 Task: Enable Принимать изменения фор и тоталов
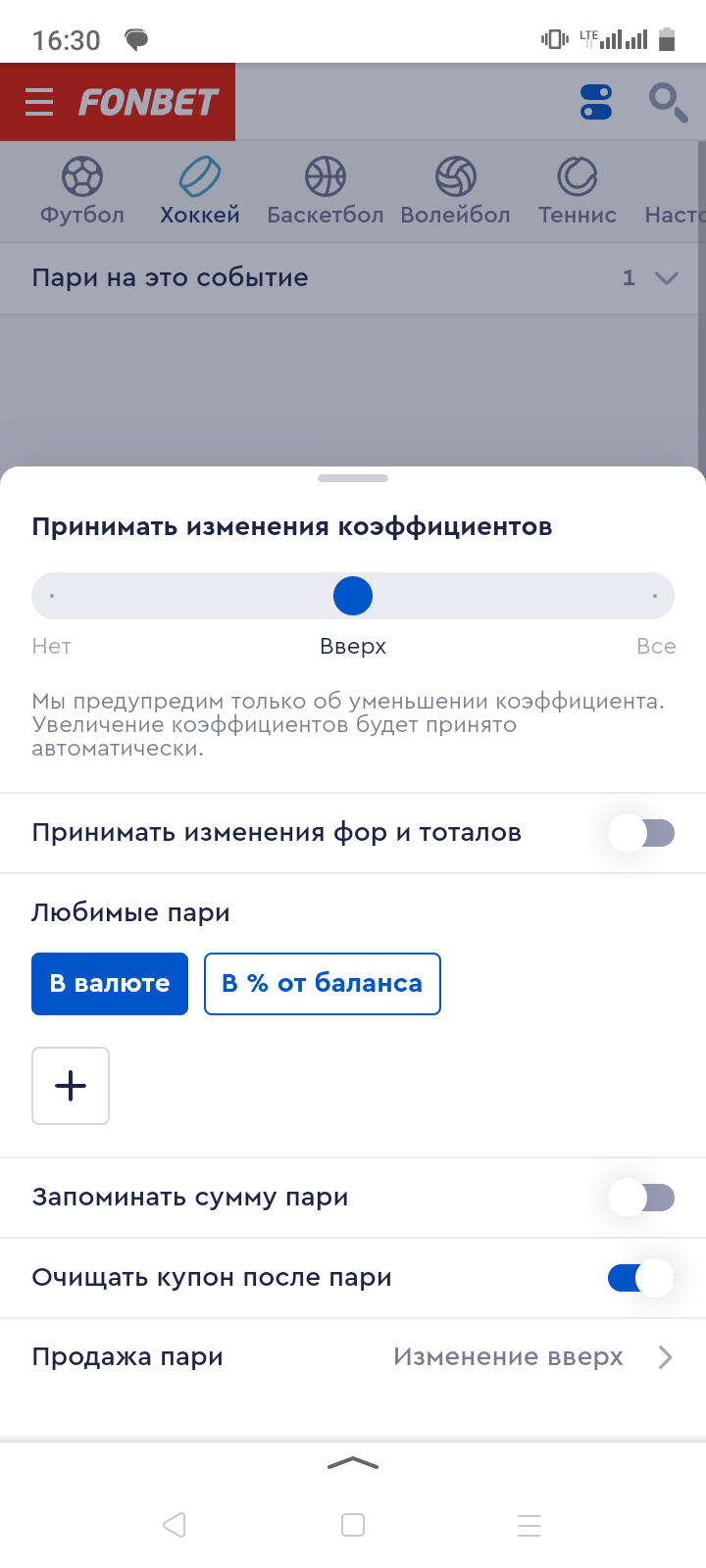[641, 833]
